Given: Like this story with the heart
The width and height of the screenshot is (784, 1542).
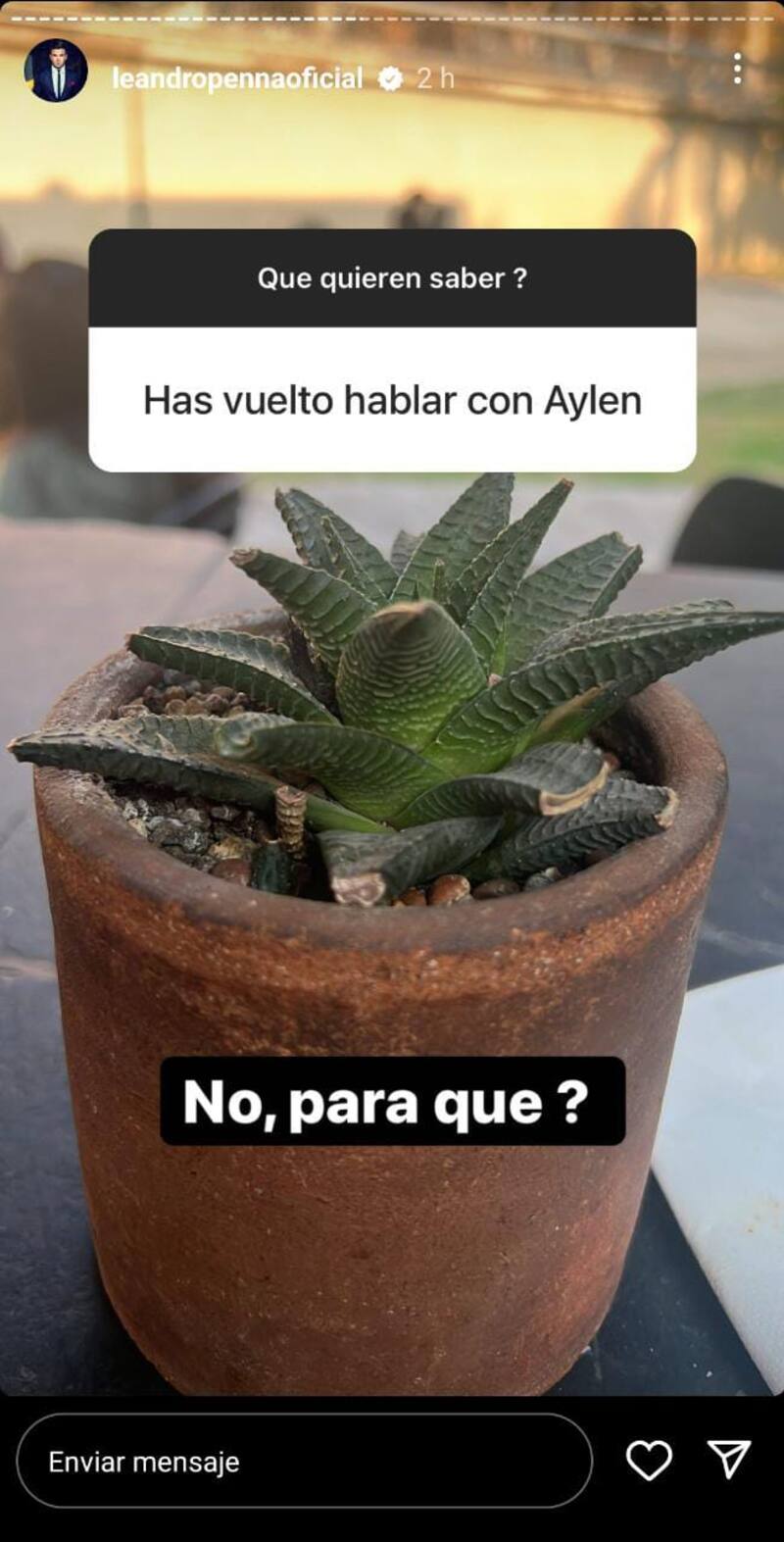Looking at the screenshot, I should (x=649, y=1461).
